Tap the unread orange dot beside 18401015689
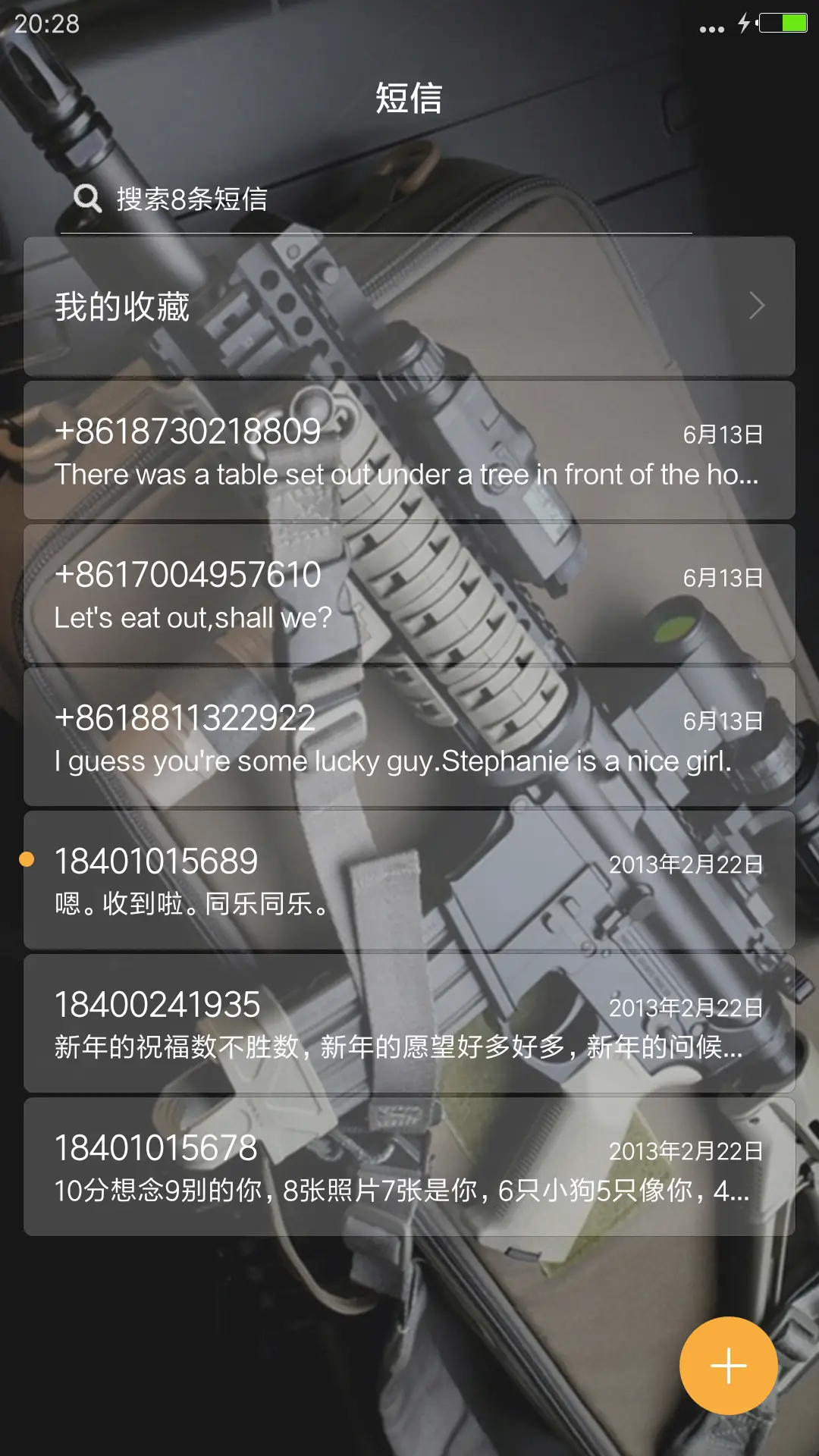 click(29, 861)
